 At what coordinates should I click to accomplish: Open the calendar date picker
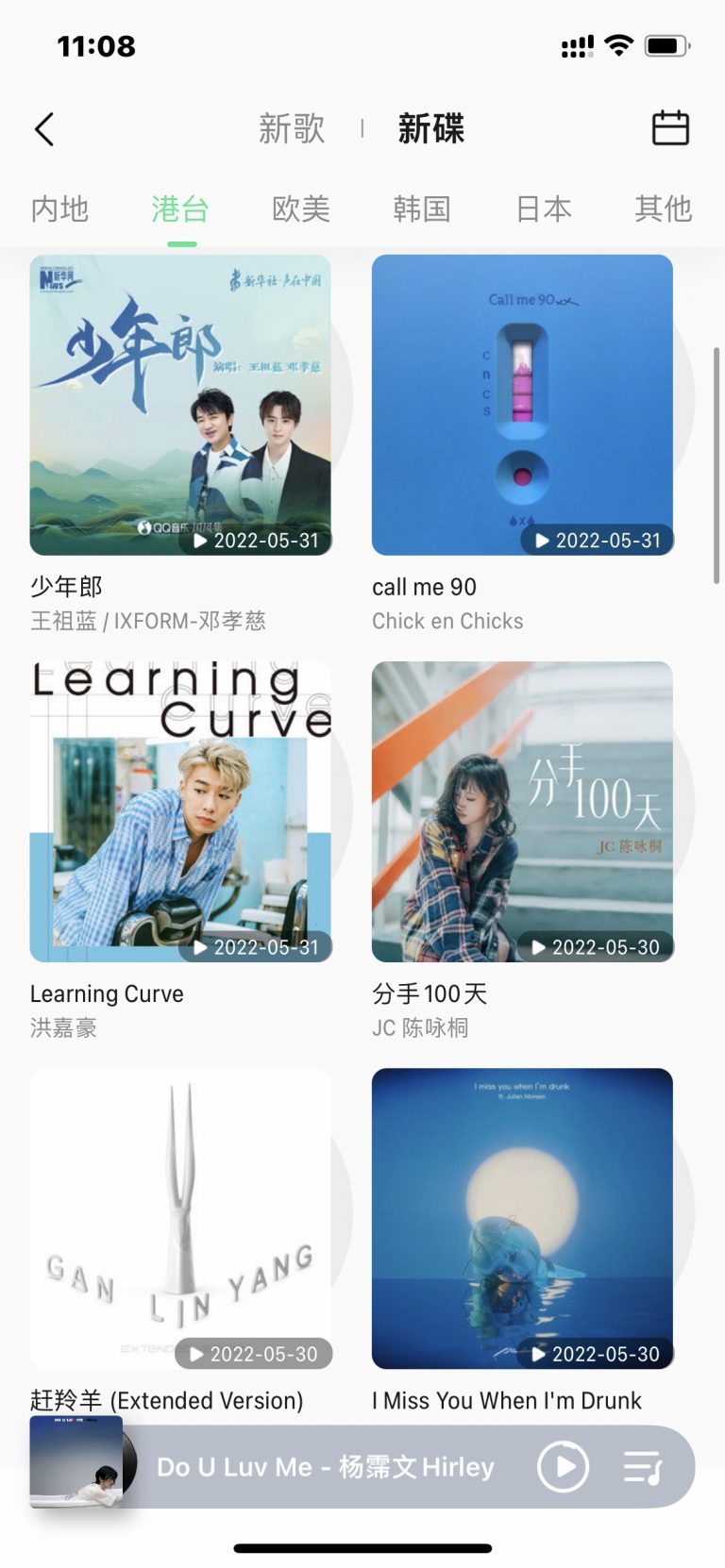pos(670,128)
